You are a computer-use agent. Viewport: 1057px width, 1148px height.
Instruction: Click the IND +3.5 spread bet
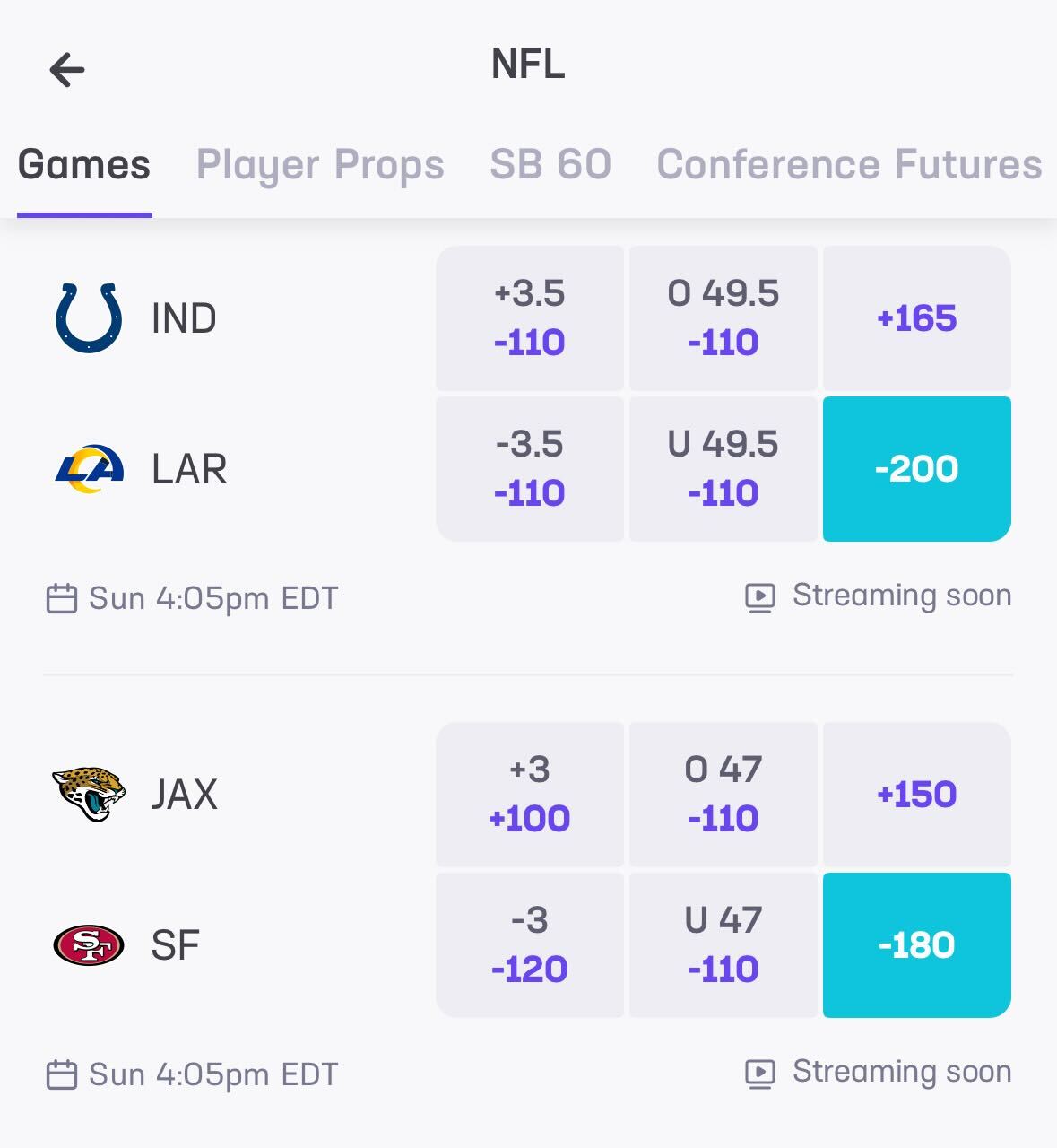pos(530,317)
